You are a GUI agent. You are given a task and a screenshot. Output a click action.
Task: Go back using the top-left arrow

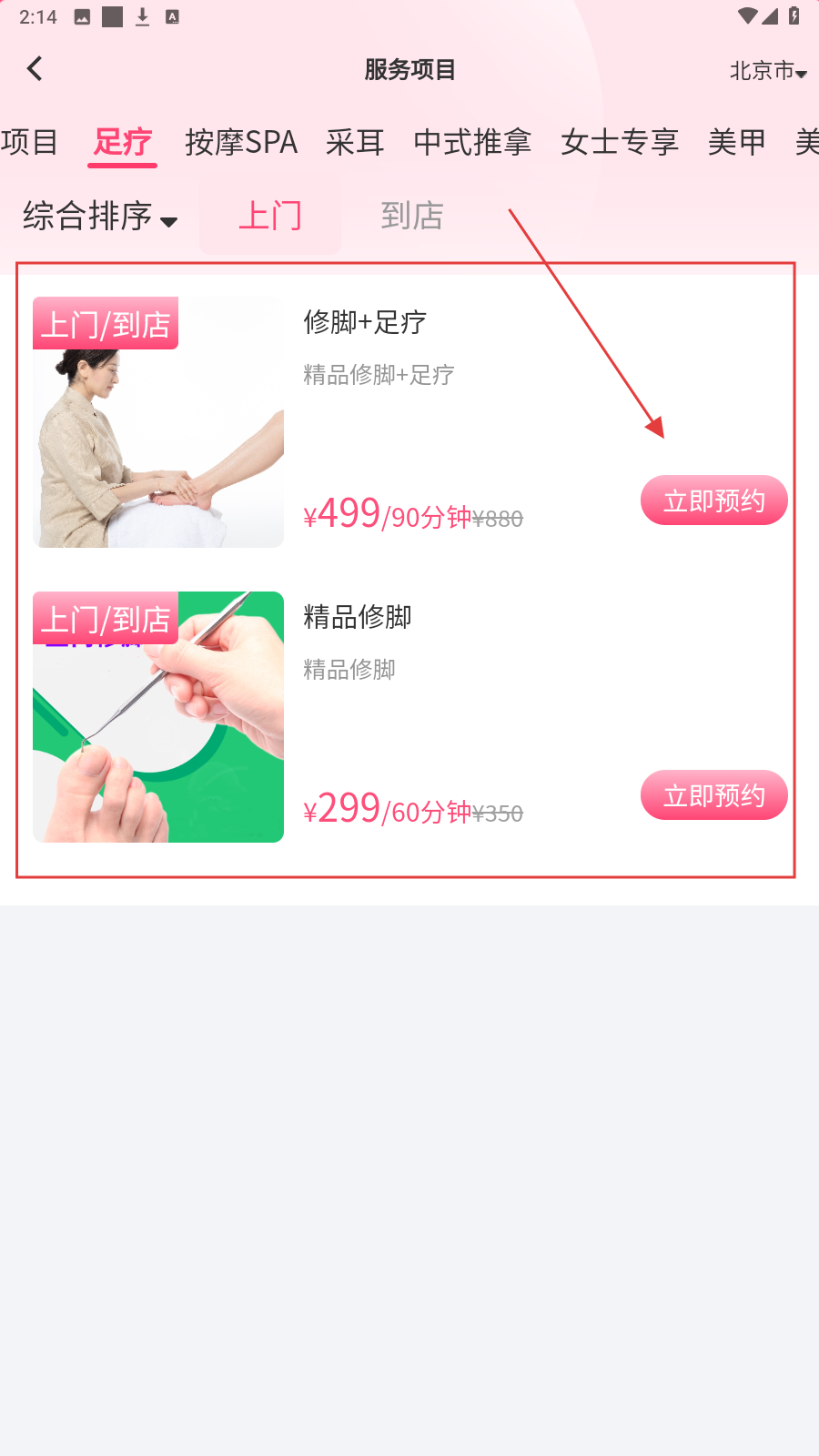[35, 69]
